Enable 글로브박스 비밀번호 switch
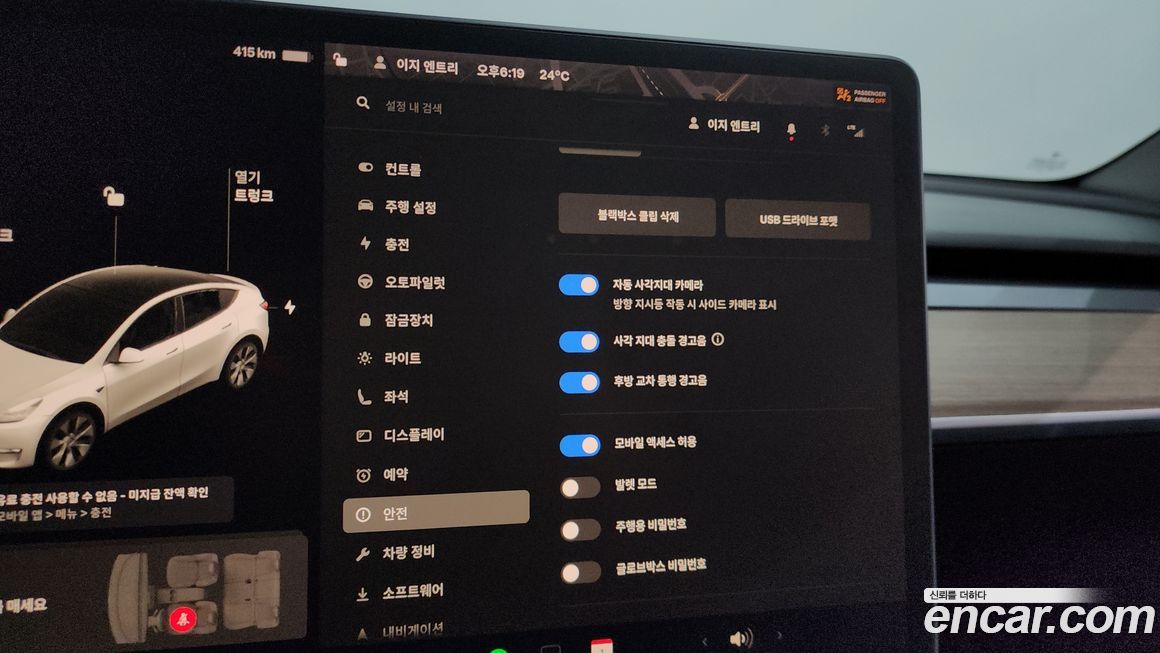The height and width of the screenshot is (653, 1160). [x=579, y=572]
